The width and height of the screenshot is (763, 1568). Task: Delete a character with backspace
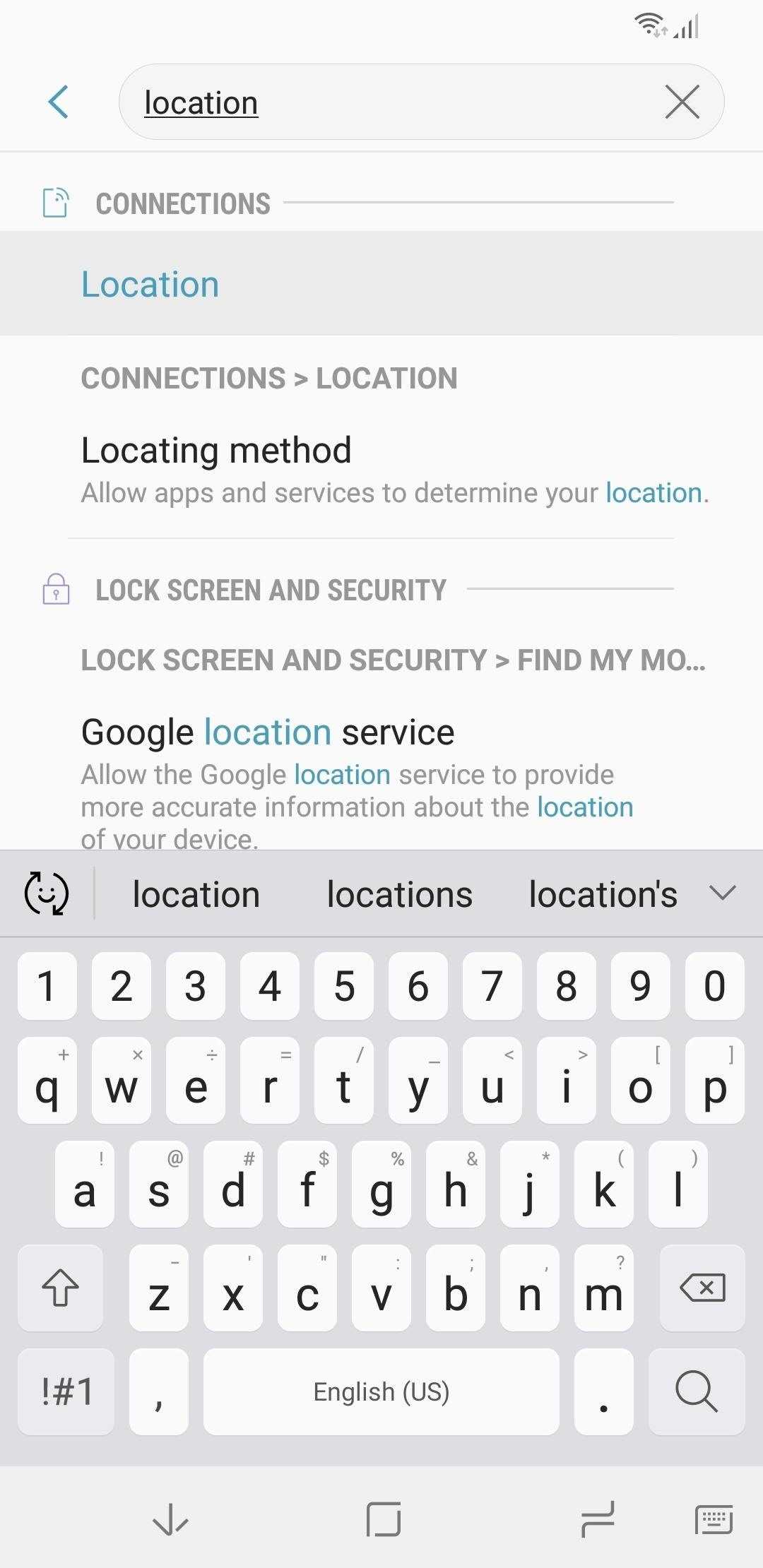702,1288
